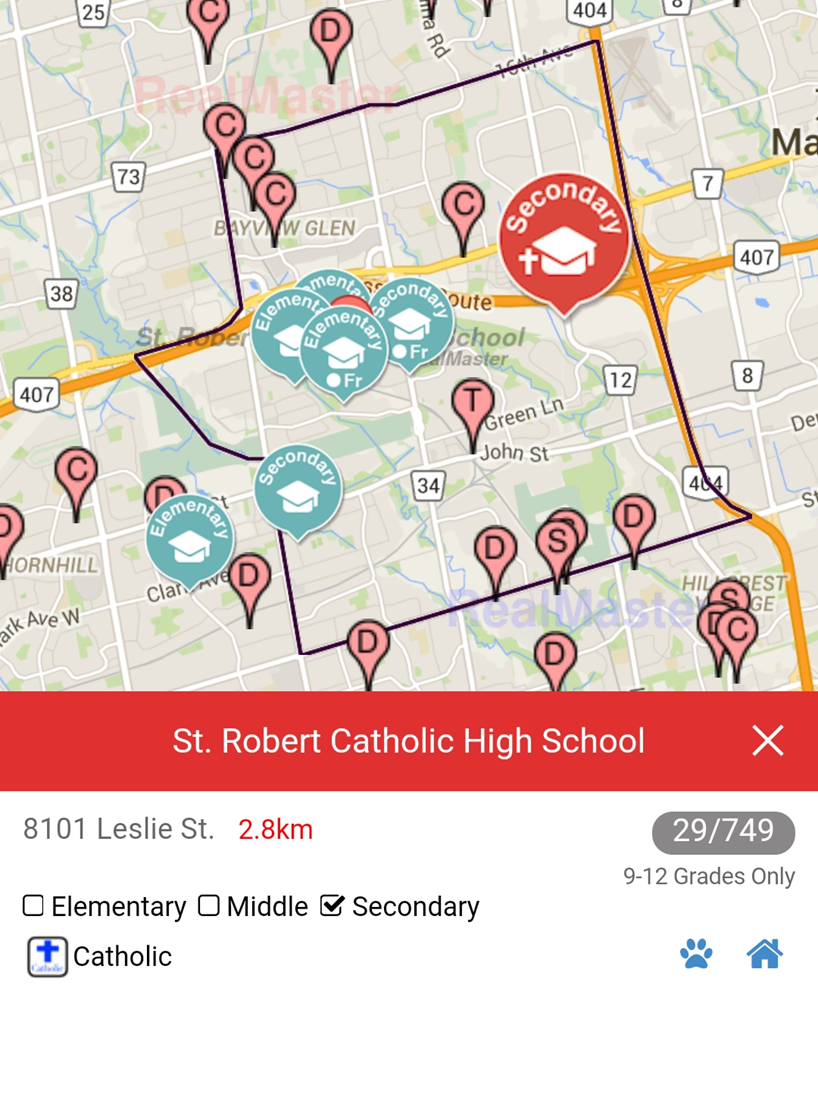818x1109 pixels.
Task: Tap the blue house icon
Action: point(764,954)
